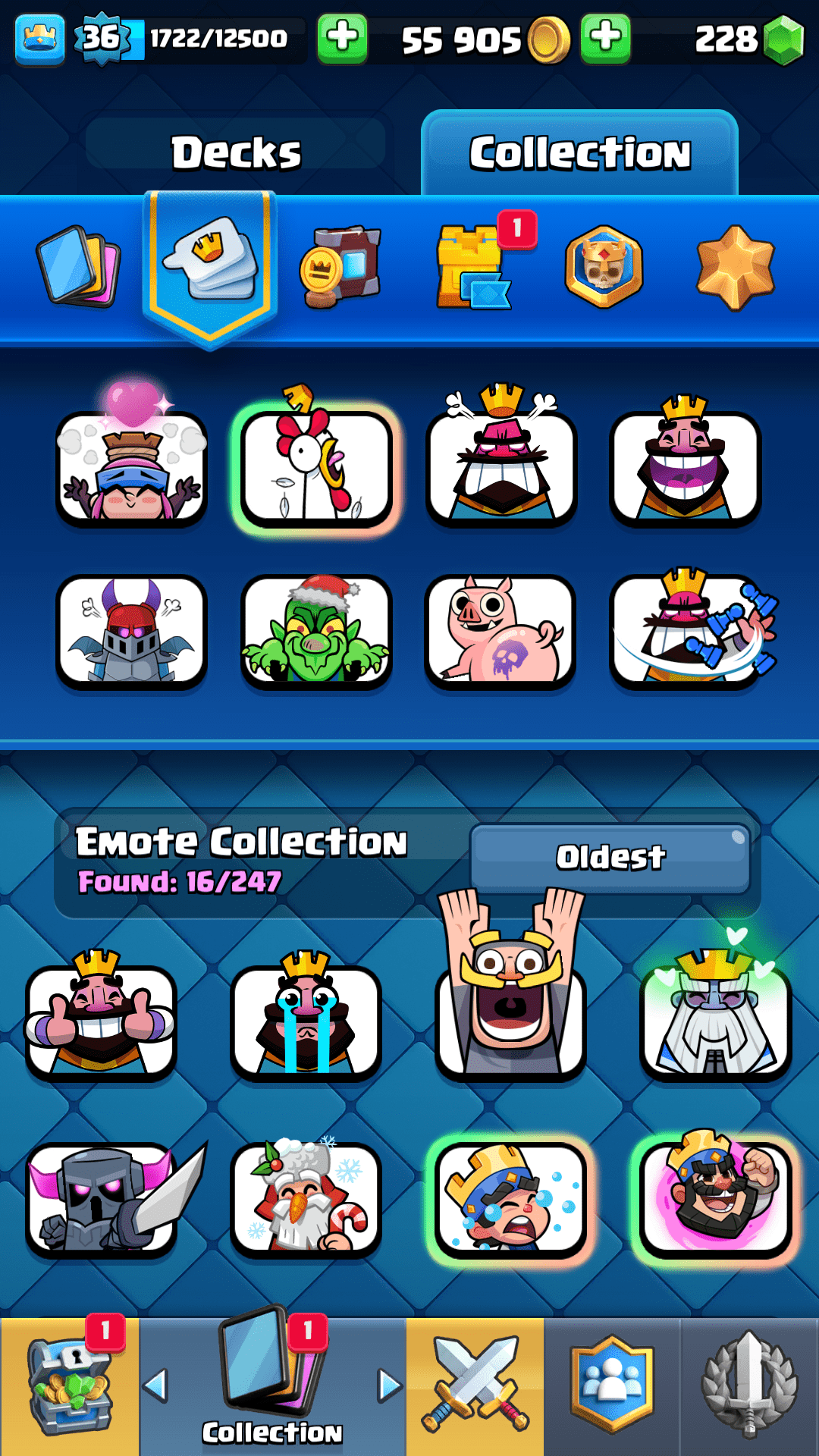Viewport: 819px width, 1456px height.
Task: Choose the snowman candy cane emote
Action: coord(306,1198)
